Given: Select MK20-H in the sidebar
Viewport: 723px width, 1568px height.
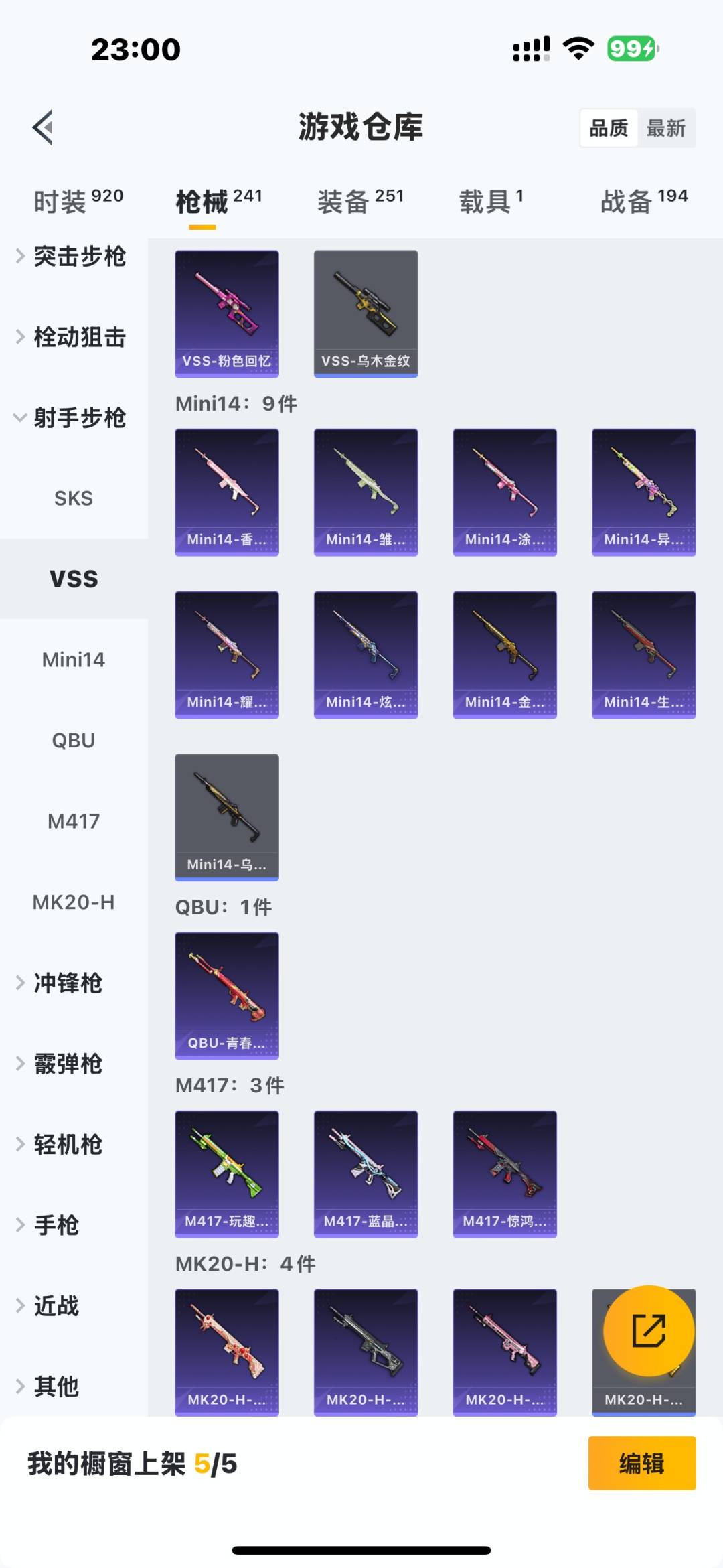Looking at the screenshot, I should tap(74, 902).
